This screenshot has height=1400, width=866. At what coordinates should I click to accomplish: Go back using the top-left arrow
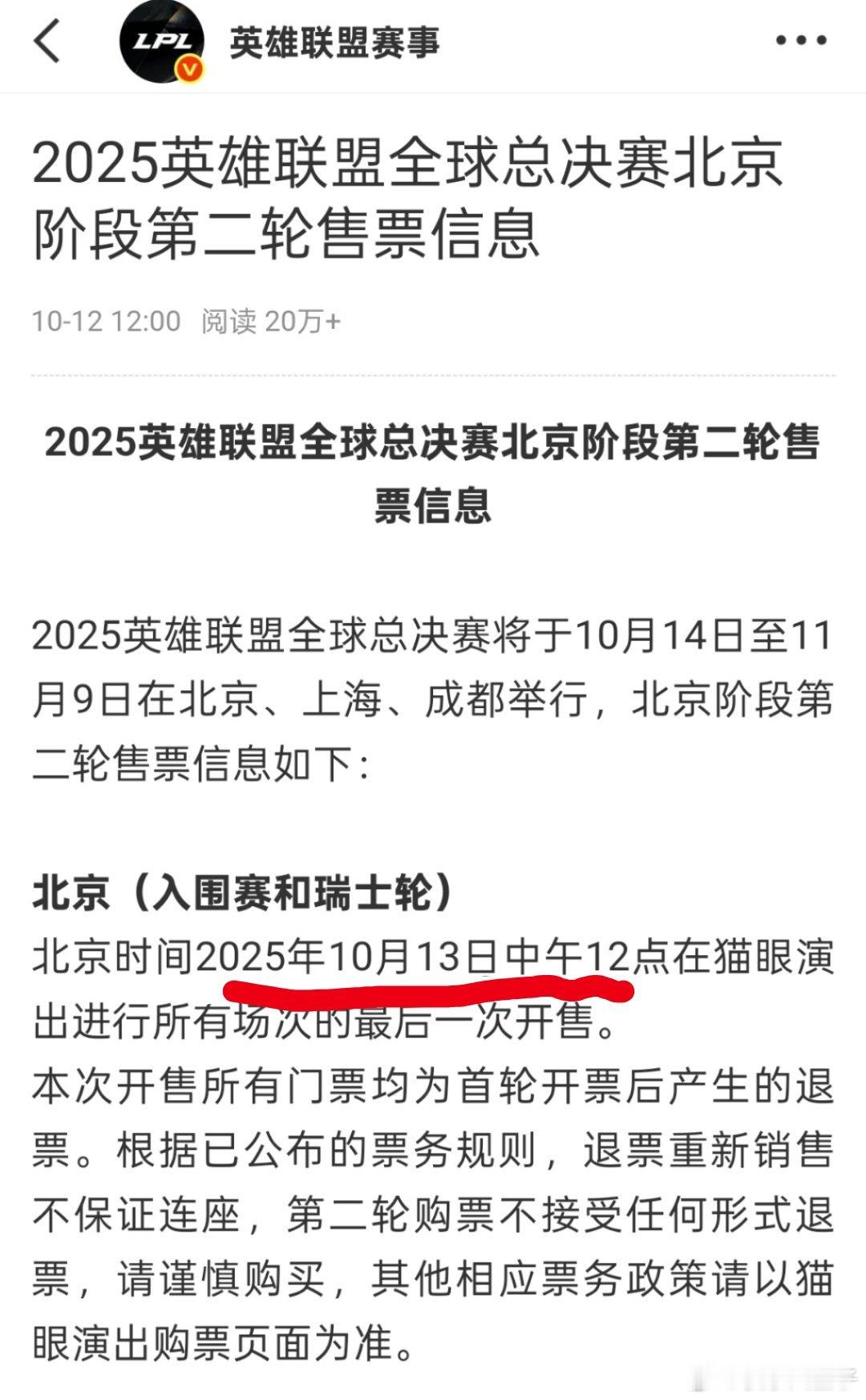pos(48,42)
